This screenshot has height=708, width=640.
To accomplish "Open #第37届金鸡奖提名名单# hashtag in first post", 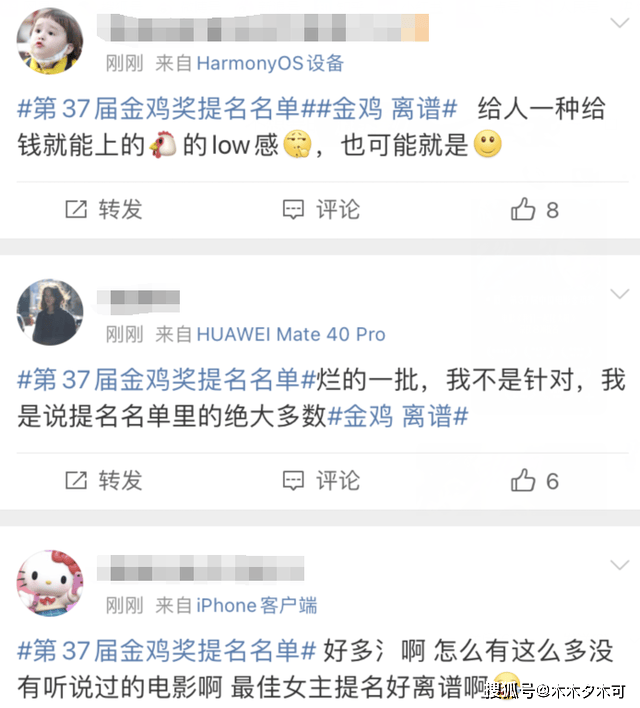I will coord(167,108).
